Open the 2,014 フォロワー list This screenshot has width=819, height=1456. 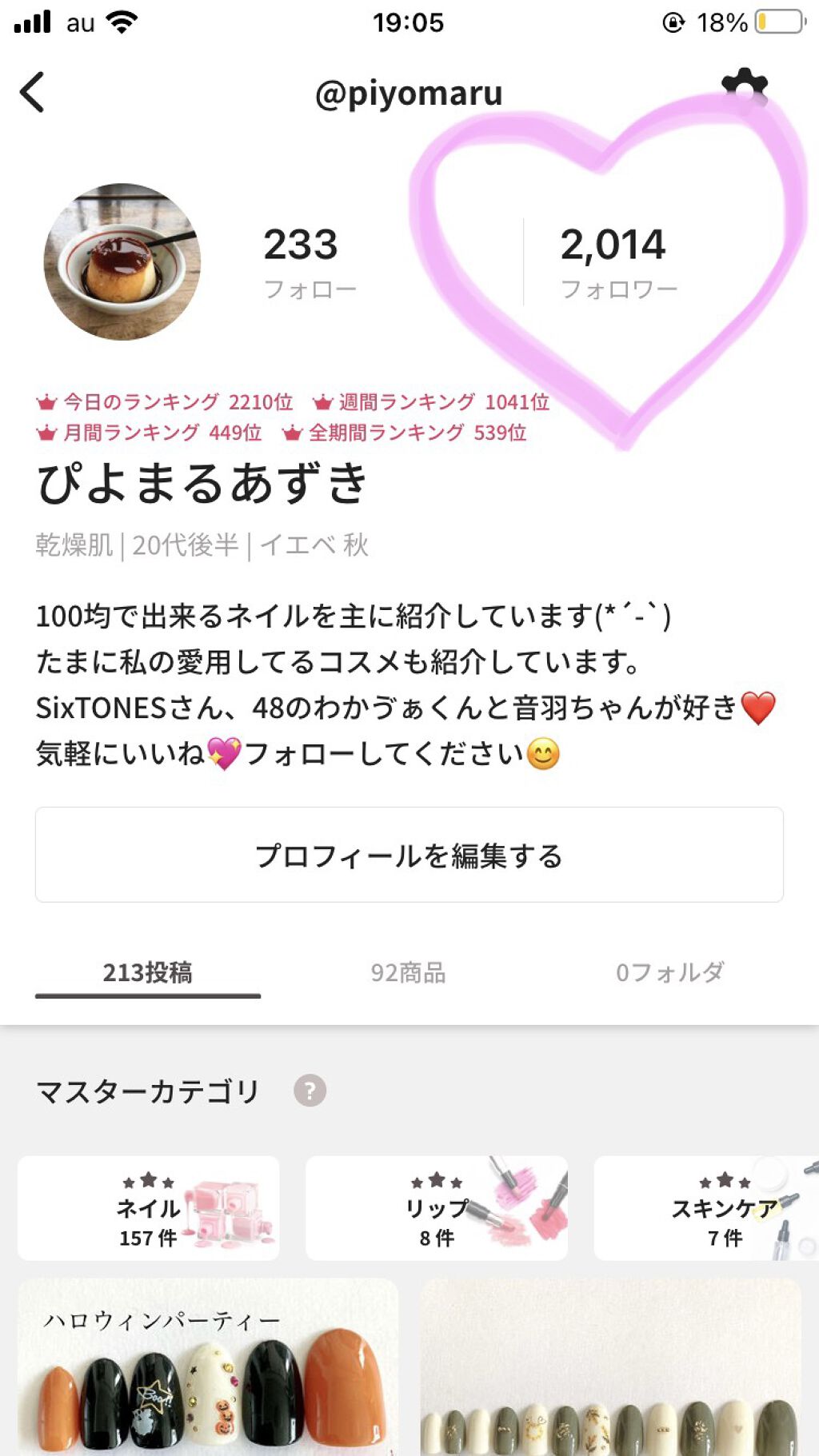617,261
